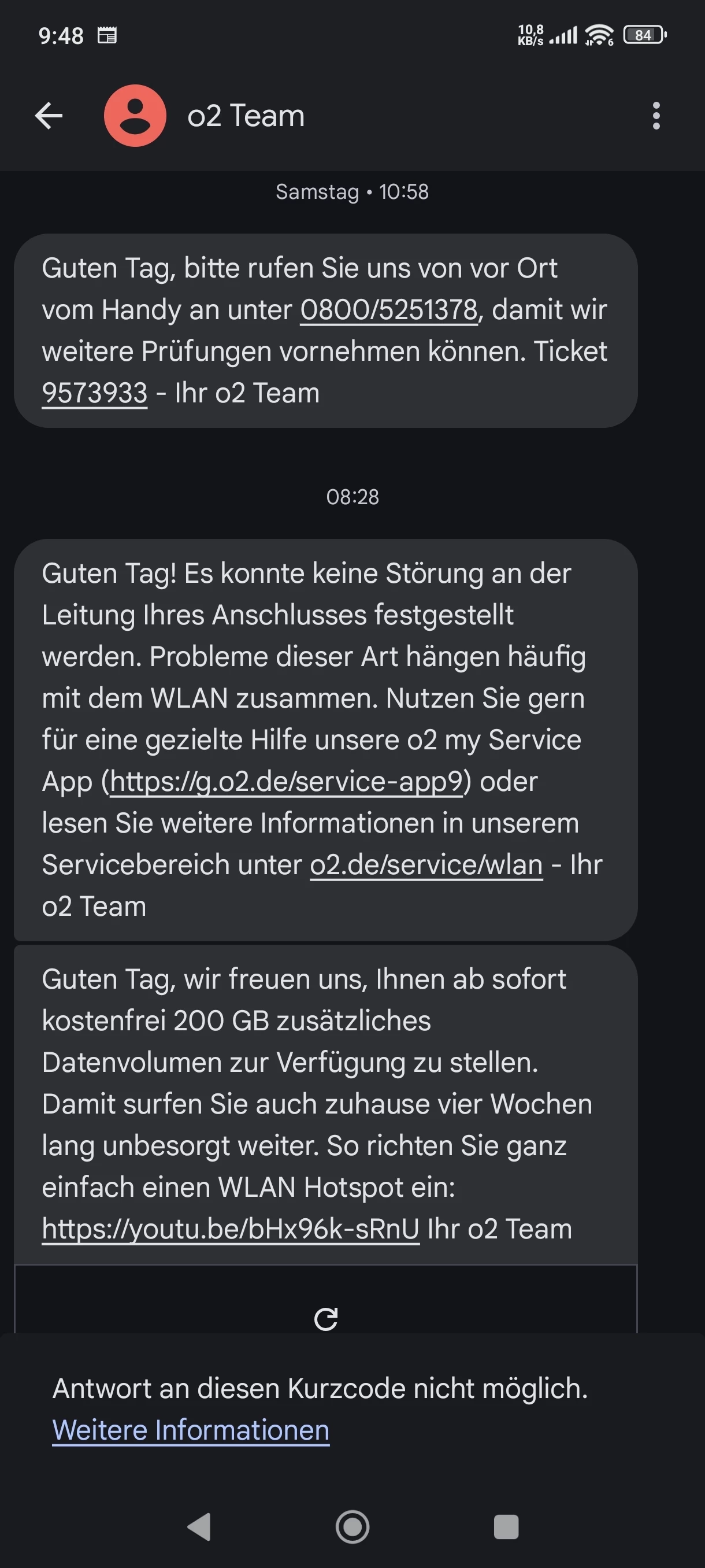Open Weitere Informationen about short codes
705x1568 pixels.
click(x=191, y=1430)
